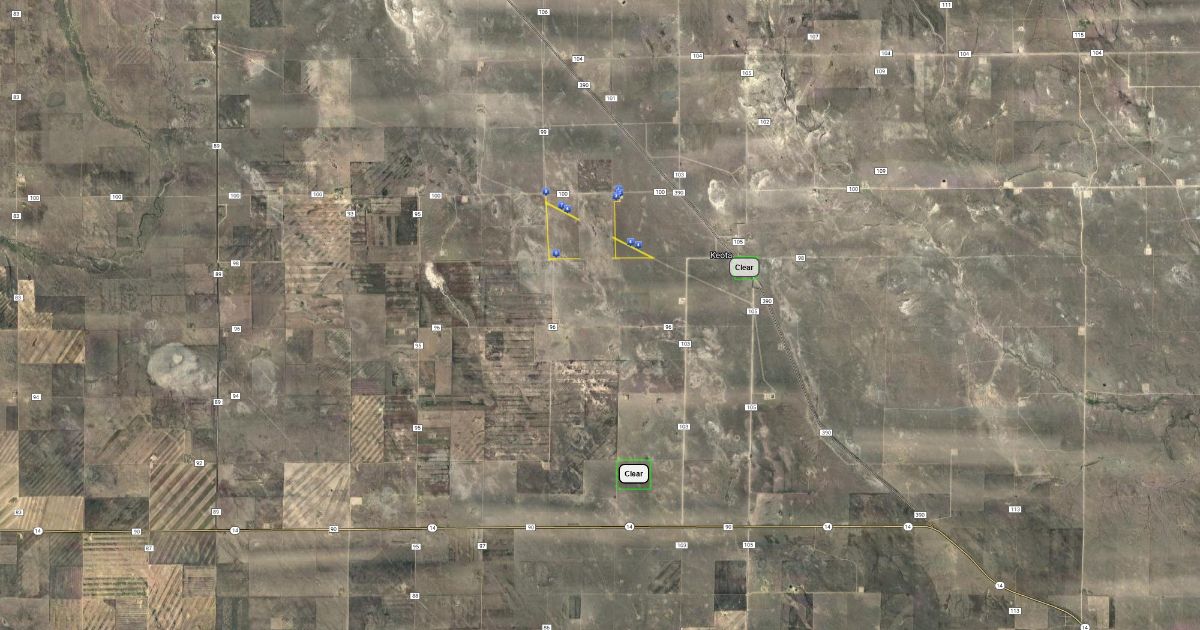The height and width of the screenshot is (630, 1200).
Task: Tap the Clear marker next to Keota
Action: [x=744, y=268]
